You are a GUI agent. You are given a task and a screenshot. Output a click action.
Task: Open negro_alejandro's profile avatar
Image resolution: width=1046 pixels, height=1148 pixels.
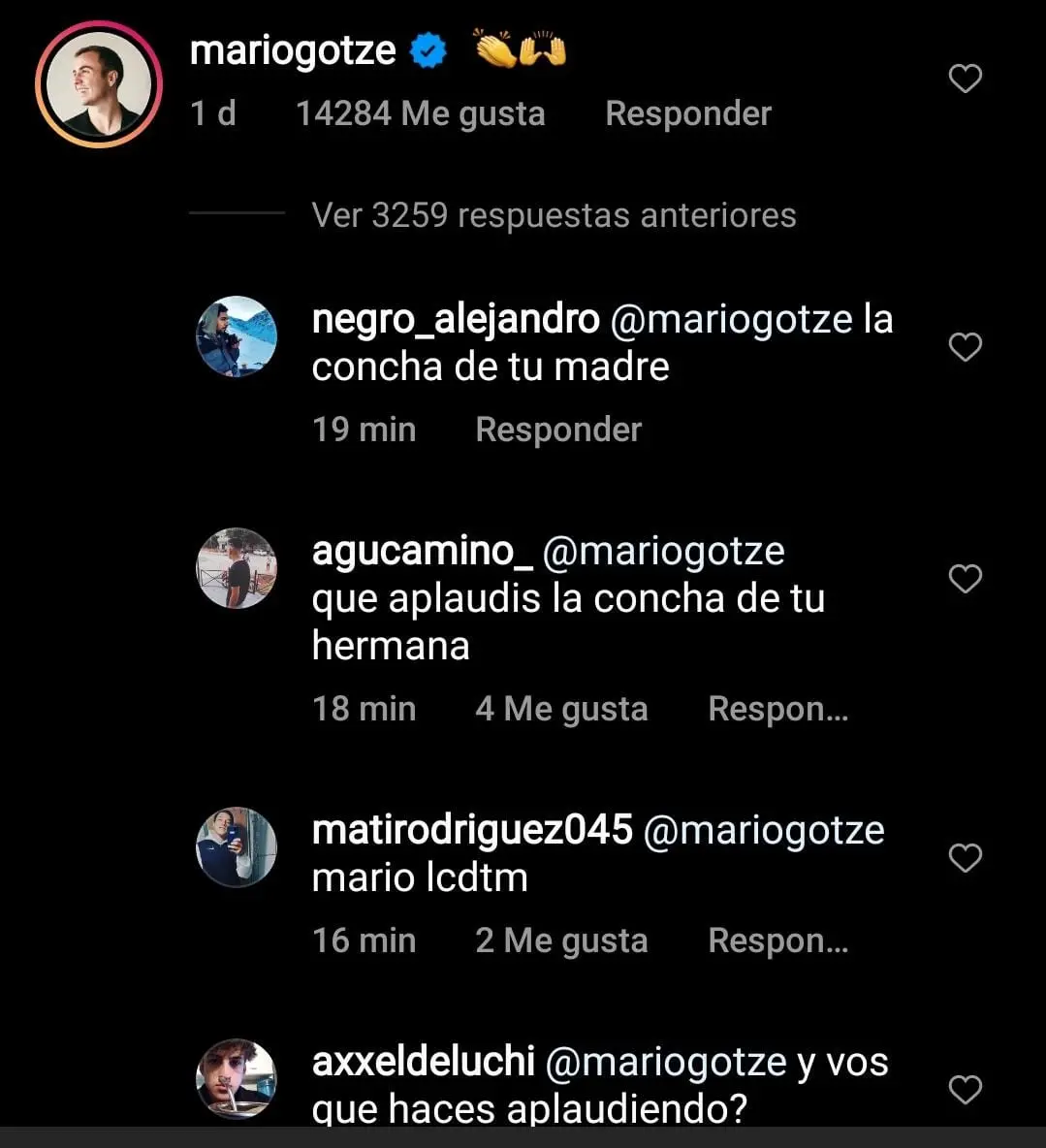point(237,336)
